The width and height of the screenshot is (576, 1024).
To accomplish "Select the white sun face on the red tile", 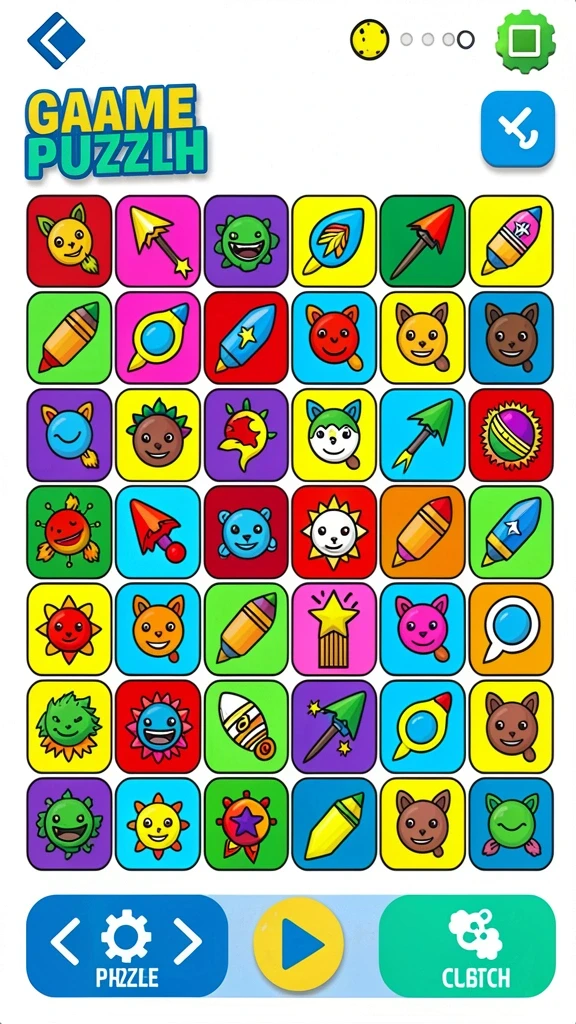I will tap(334, 532).
